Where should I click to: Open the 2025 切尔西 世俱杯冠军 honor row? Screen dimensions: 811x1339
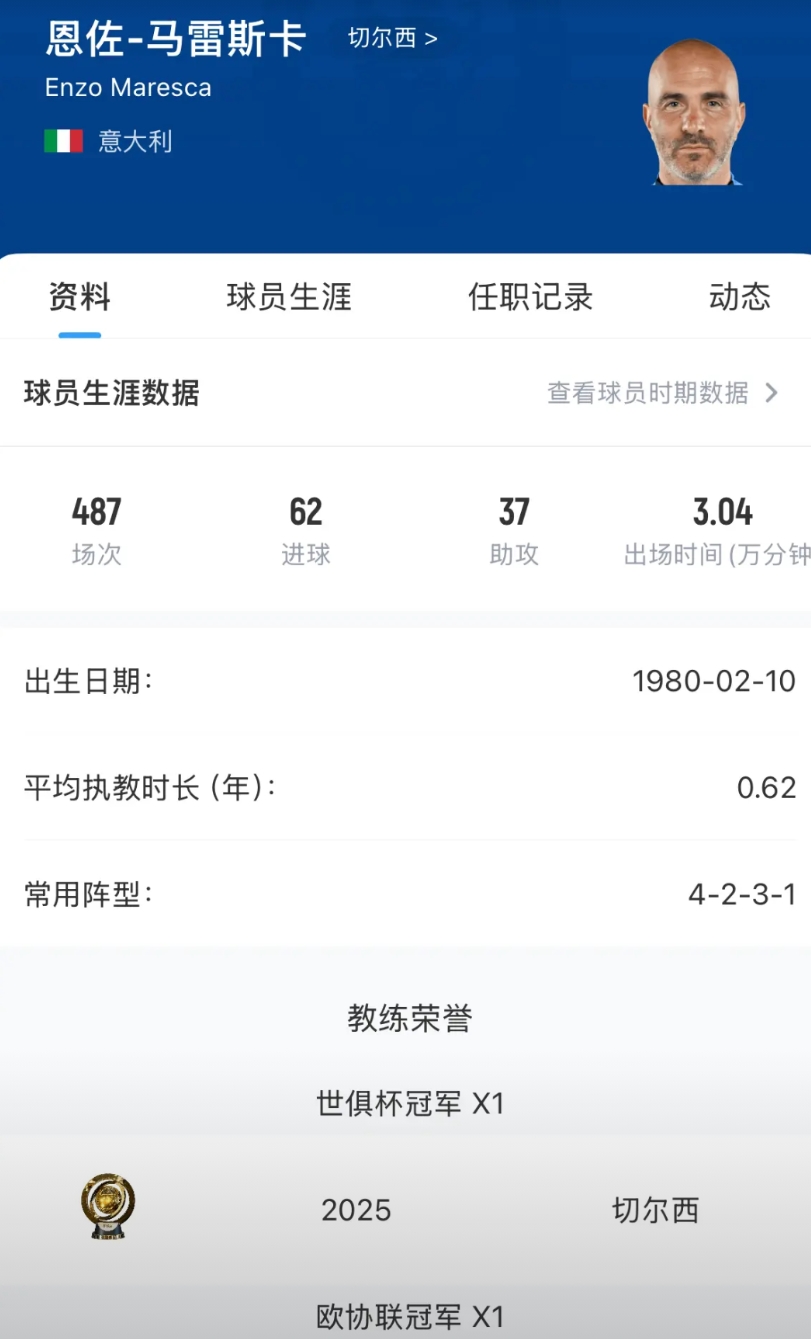(x=405, y=1210)
